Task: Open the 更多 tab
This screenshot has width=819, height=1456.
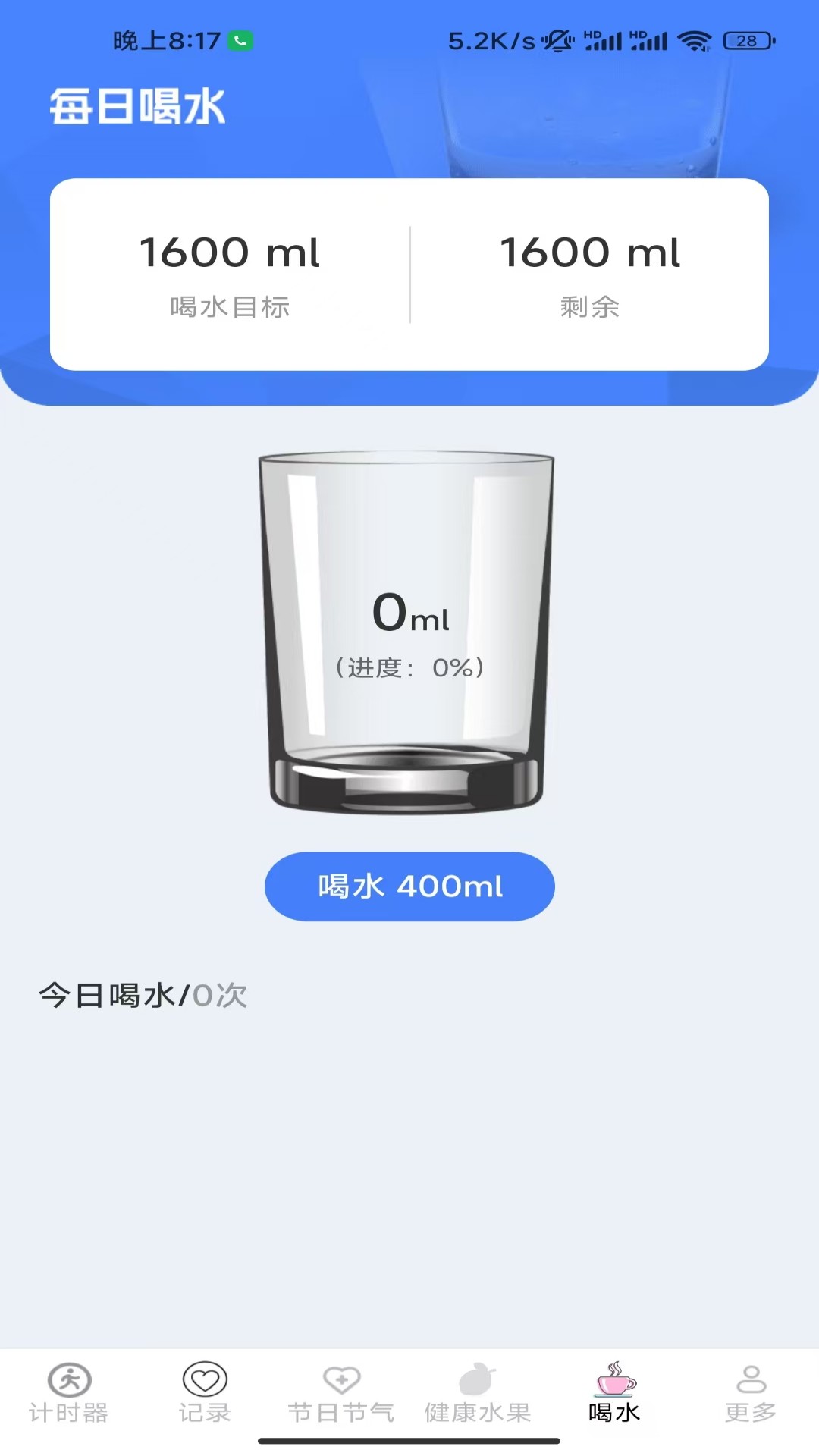Action: tap(751, 1394)
